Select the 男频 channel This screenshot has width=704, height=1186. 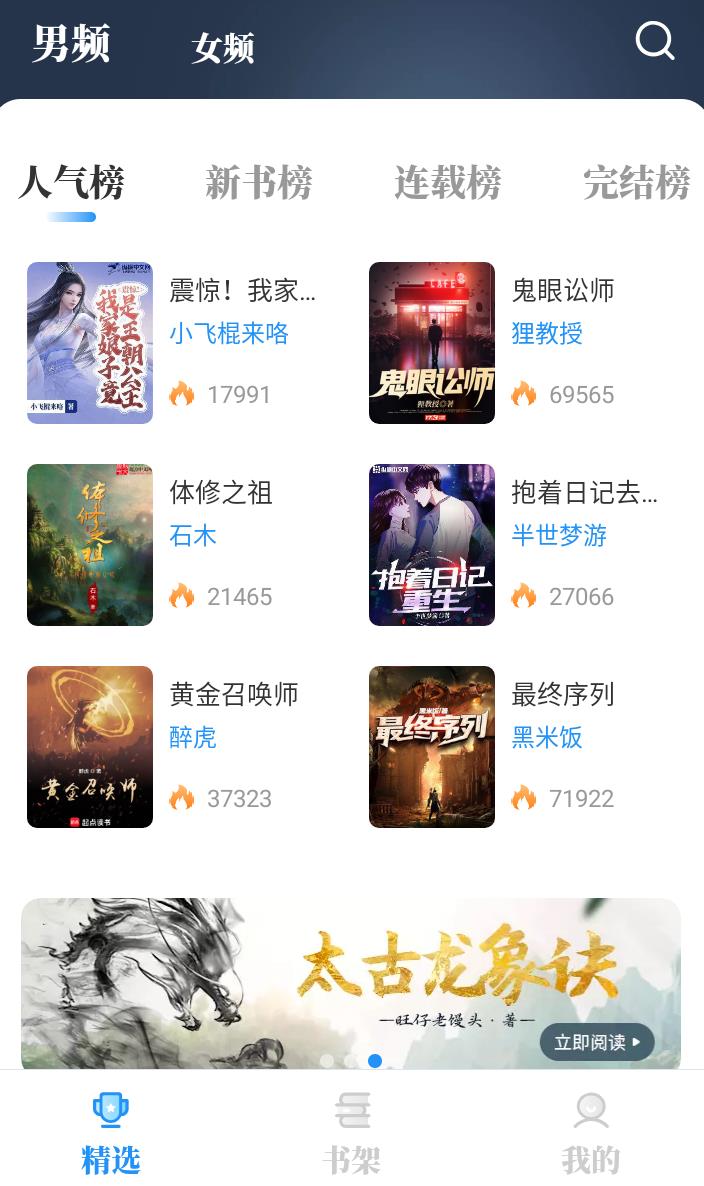[x=70, y=44]
